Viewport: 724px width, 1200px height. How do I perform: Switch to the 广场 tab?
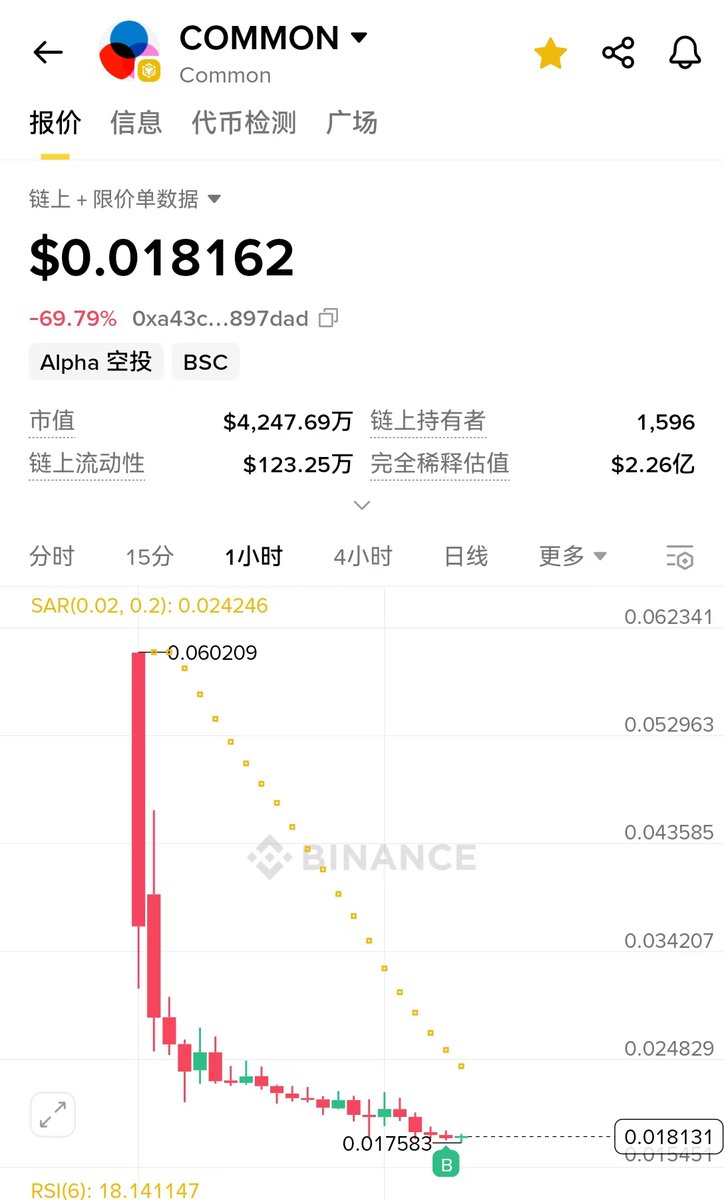click(352, 123)
